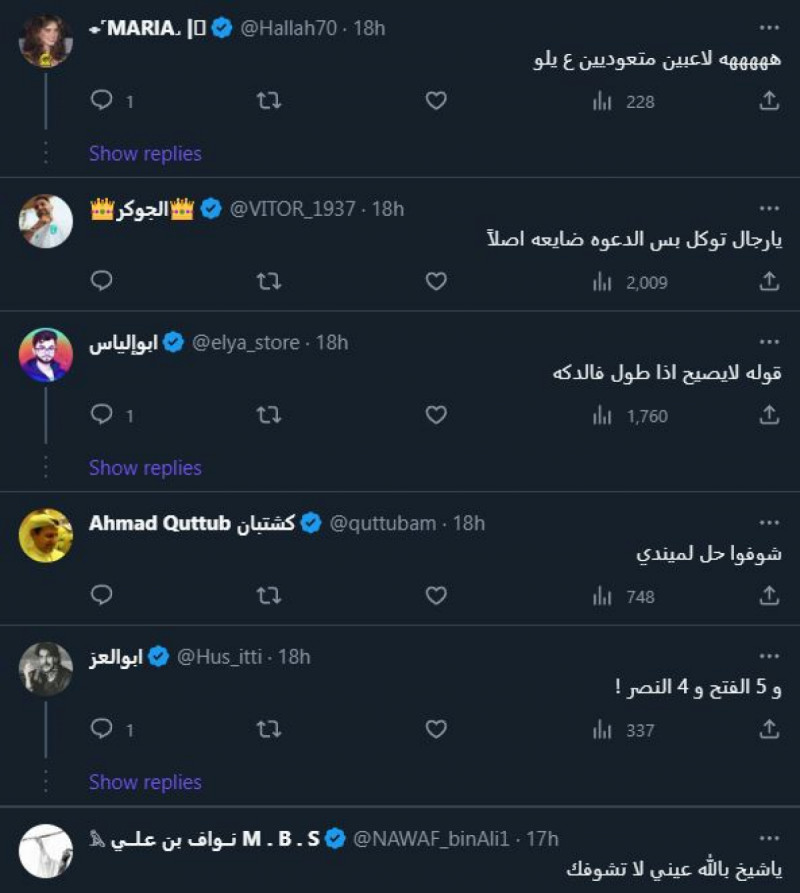The height and width of the screenshot is (893, 800).
Task: Repost the tweet by @Hus_itti
Action: [268, 730]
